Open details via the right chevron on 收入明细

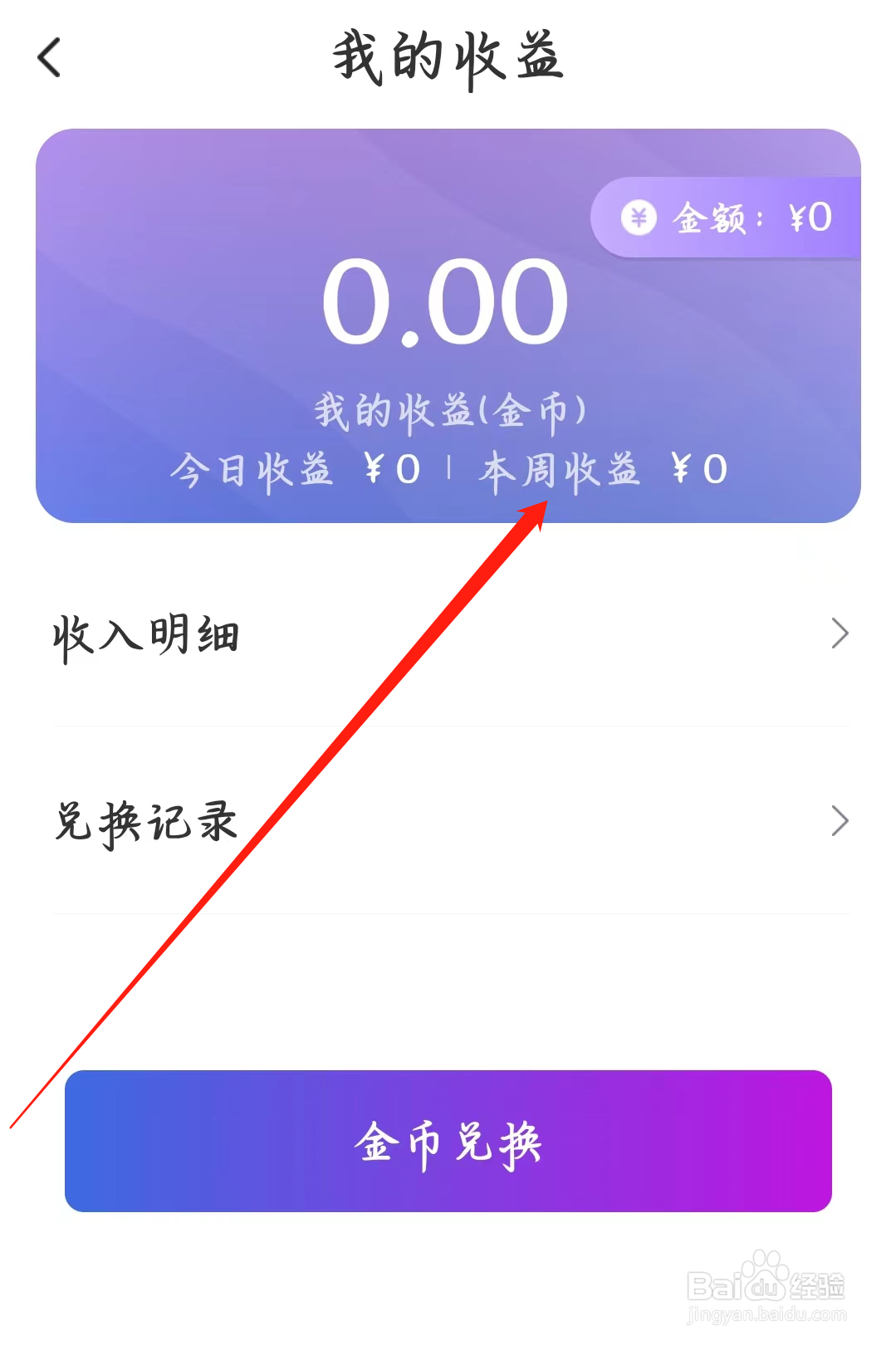[839, 635]
